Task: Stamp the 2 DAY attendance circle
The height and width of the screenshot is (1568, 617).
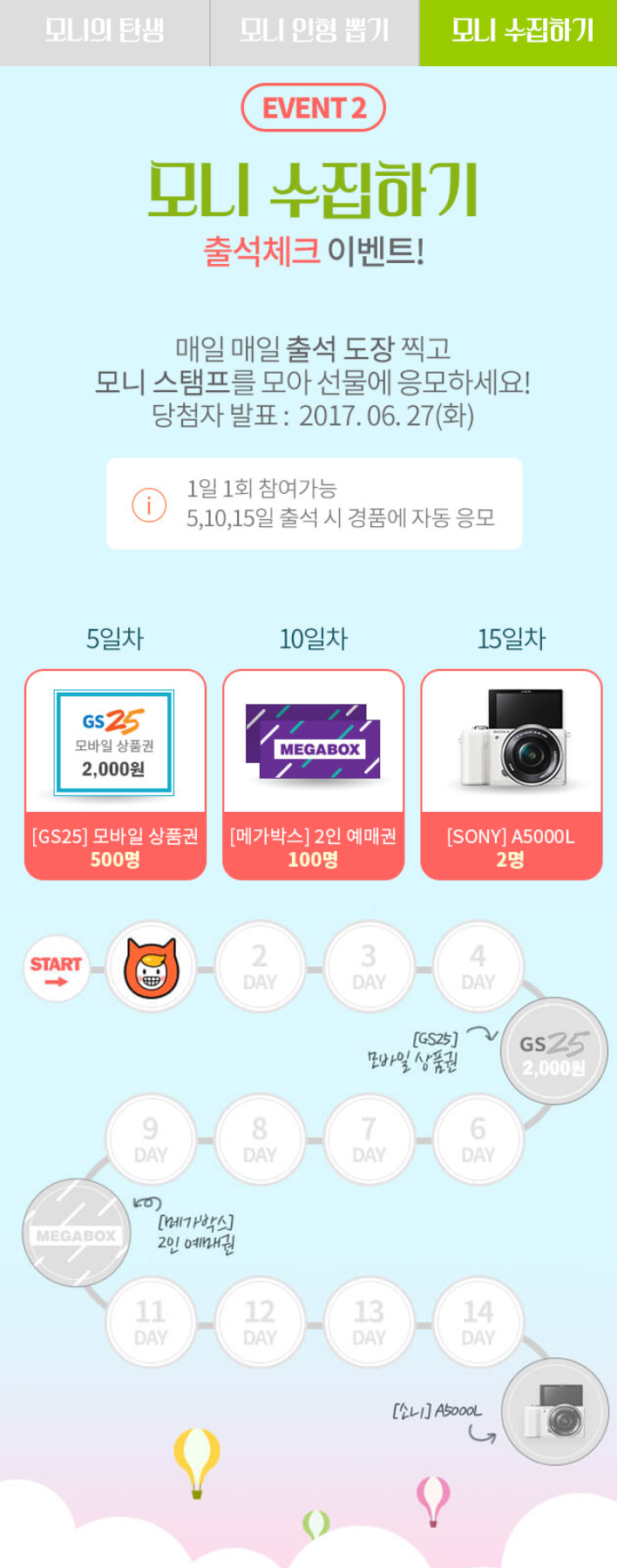Action: point(260,968)
